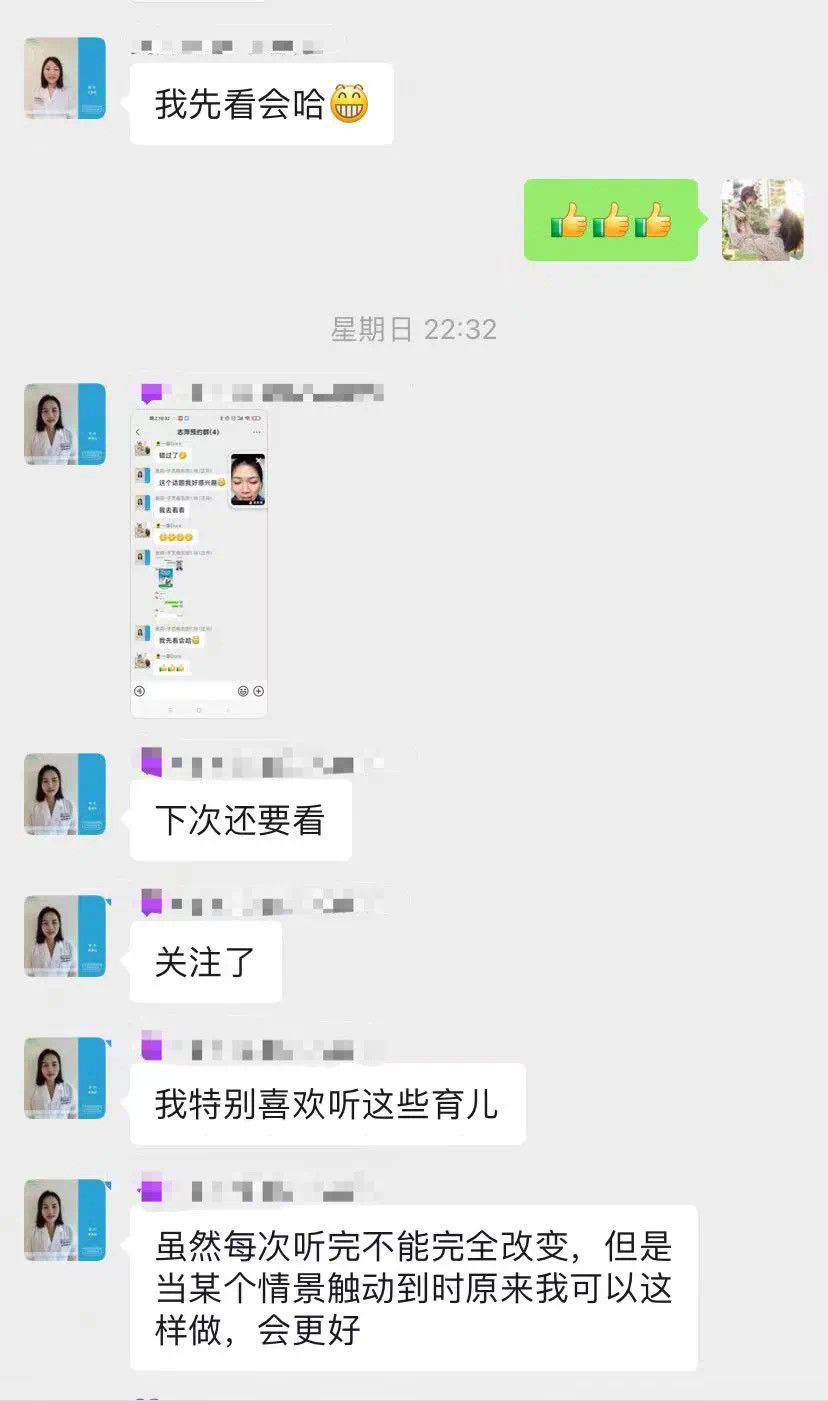The width and height of the screenshot is (828, 1401).
Task: Open the screenshot image sent in chat
Action: pyautogui.click(x=199, y=563)
